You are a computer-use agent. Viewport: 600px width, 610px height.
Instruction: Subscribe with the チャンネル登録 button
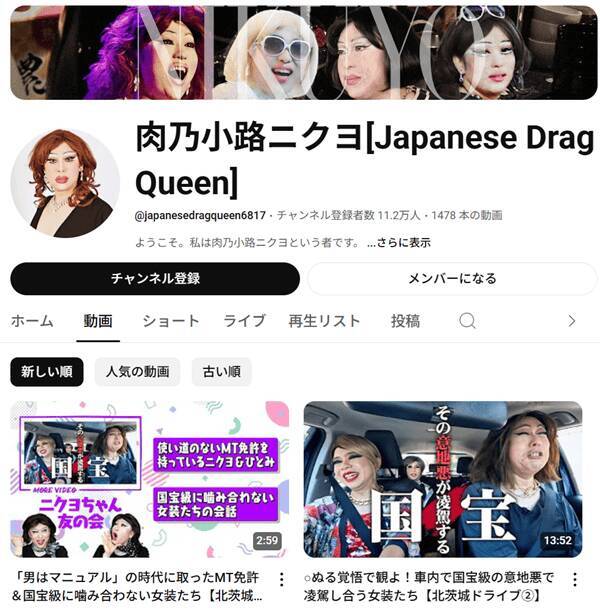pyautogui.click(x=155, y=278)
